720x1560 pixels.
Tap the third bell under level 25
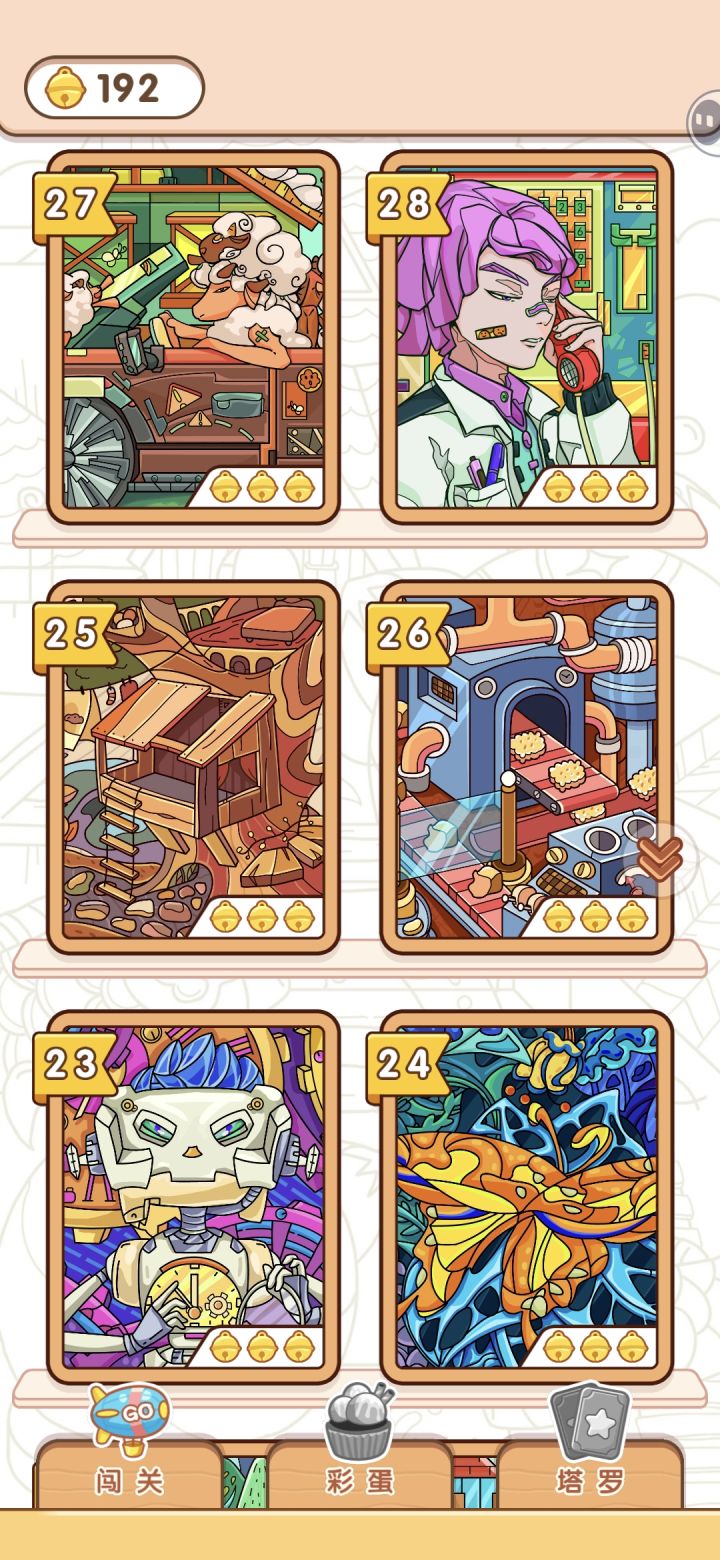299,913
